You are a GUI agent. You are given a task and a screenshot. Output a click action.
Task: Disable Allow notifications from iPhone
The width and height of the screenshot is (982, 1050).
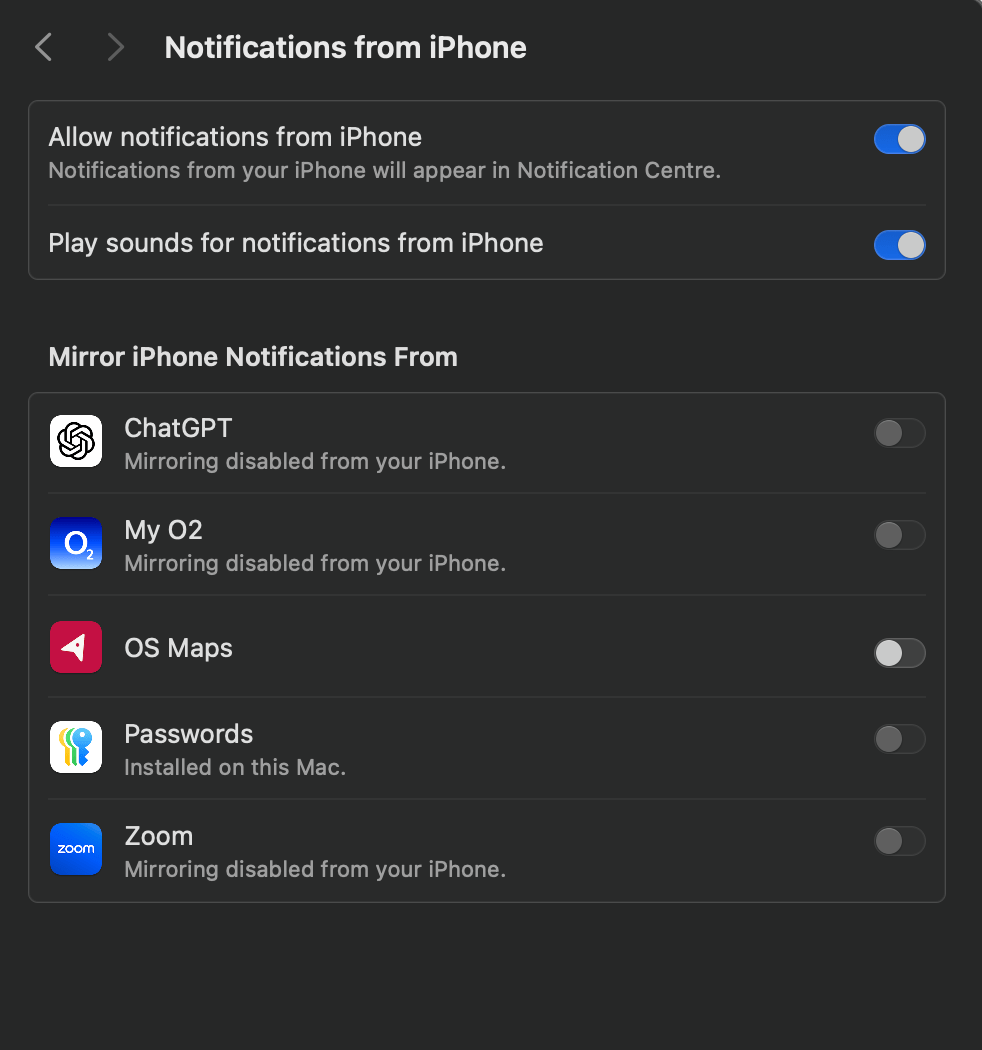click(x=899, y=139)
